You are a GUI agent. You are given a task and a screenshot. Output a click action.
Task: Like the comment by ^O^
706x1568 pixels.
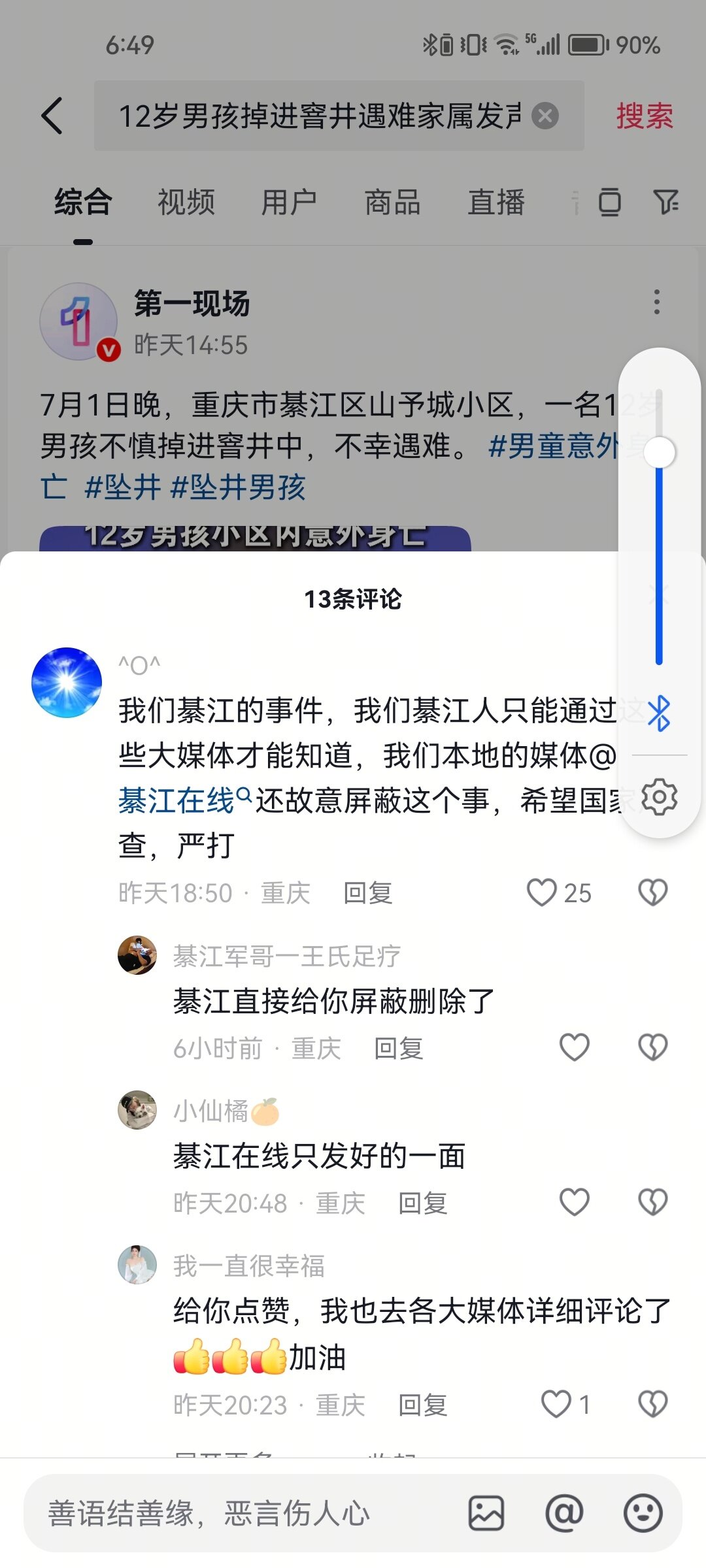click(542, 892)
